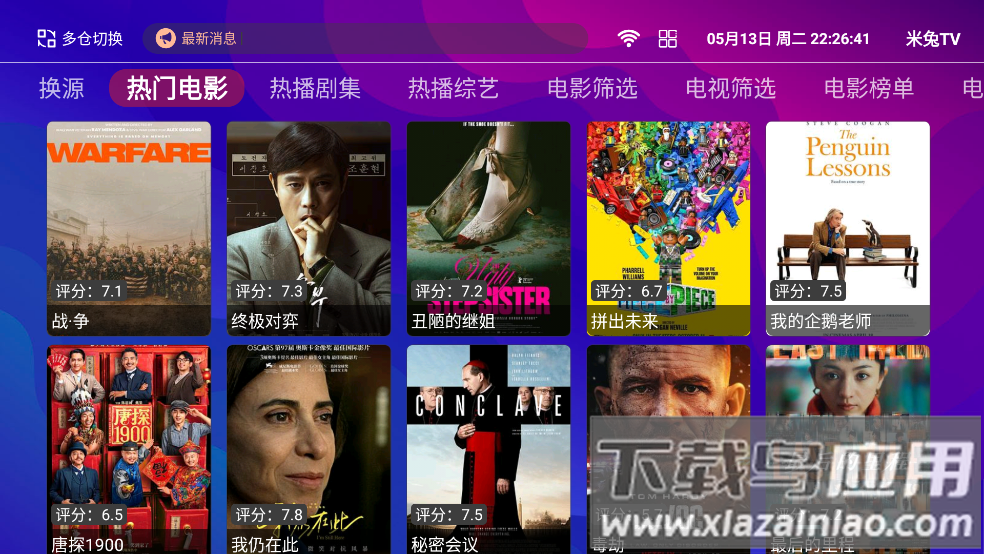Switch to 热播剧集 tab
Image resolution: width=984 pixels, height=554 pixels.
tap(315, 88)
